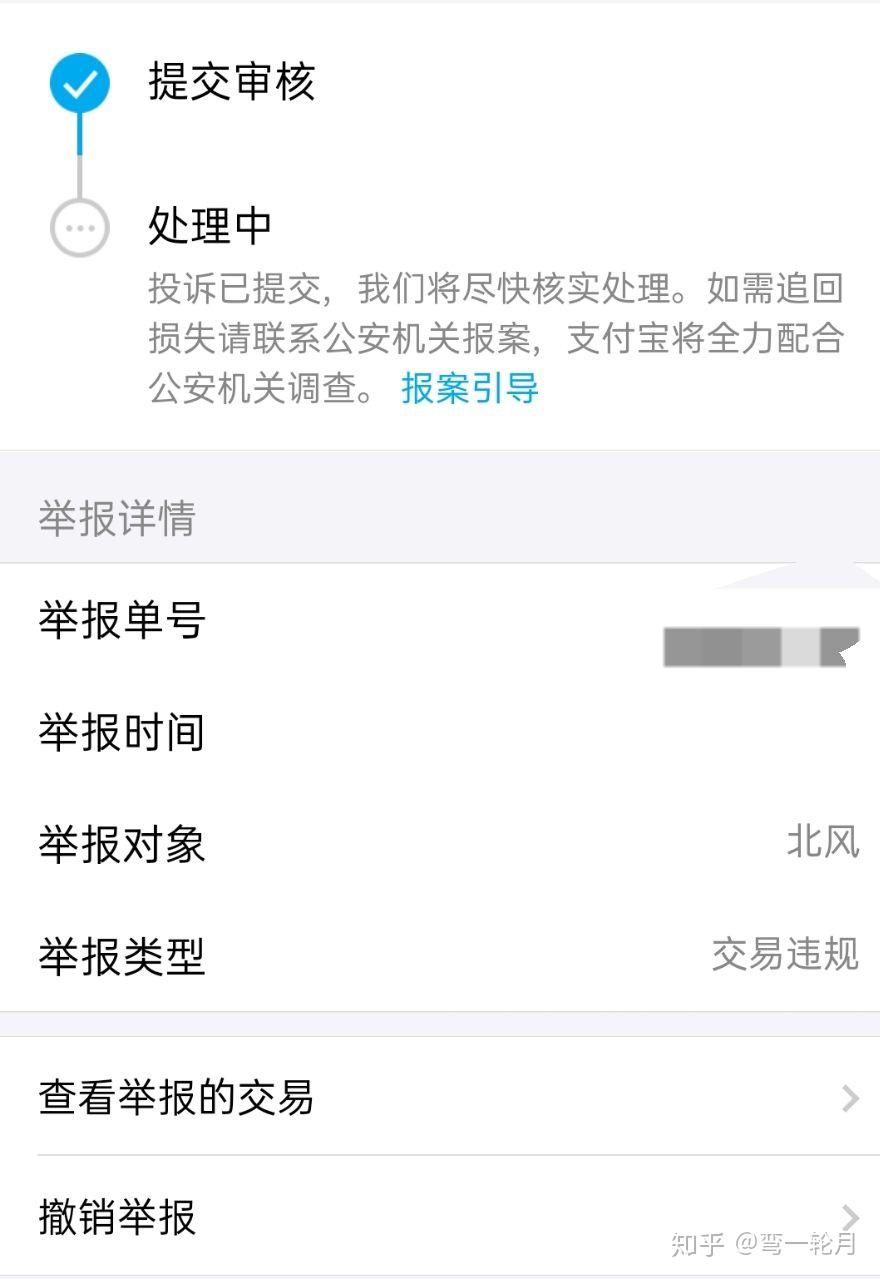Open the 报案引导 link

point(469,387)
